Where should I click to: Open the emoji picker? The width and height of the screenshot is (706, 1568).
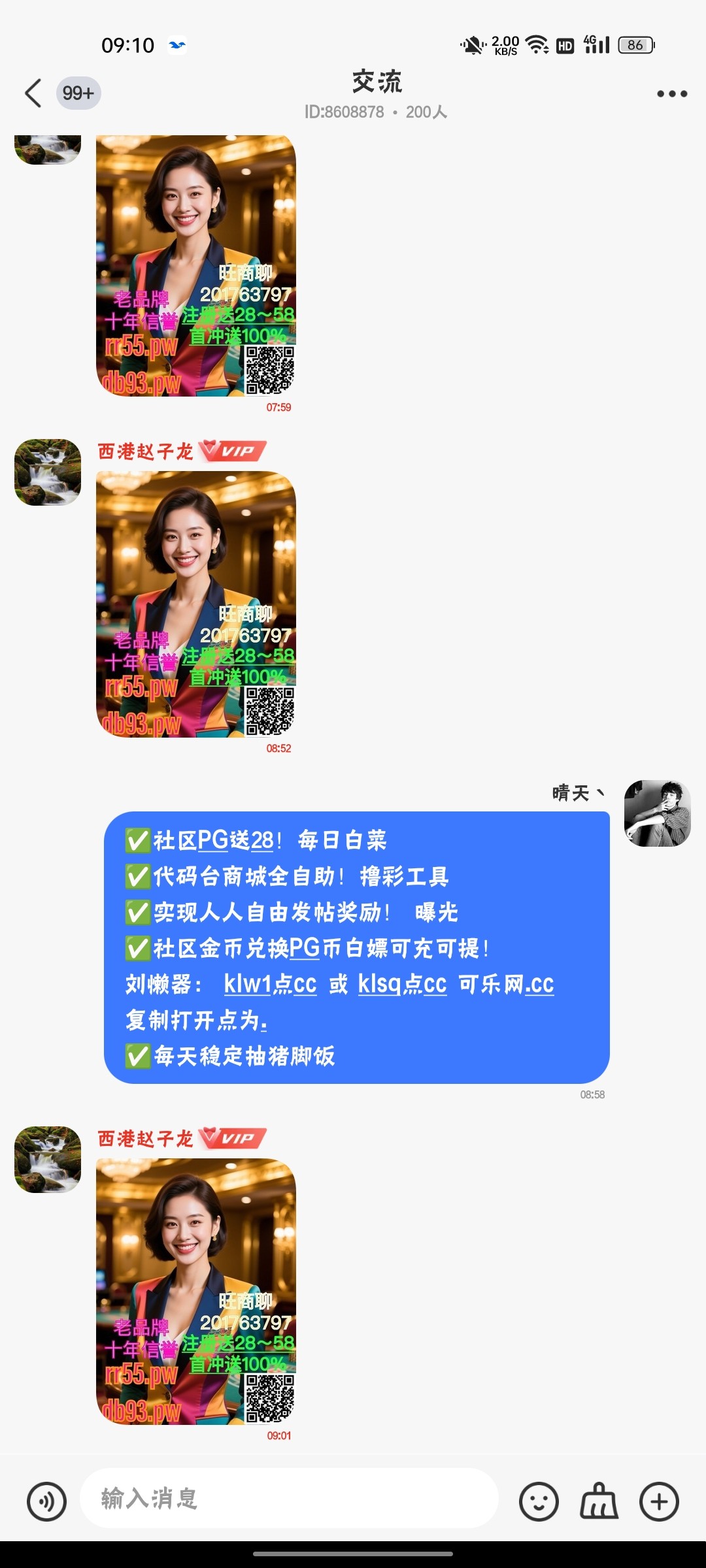pyautogui.click(x=538, y=1501)
